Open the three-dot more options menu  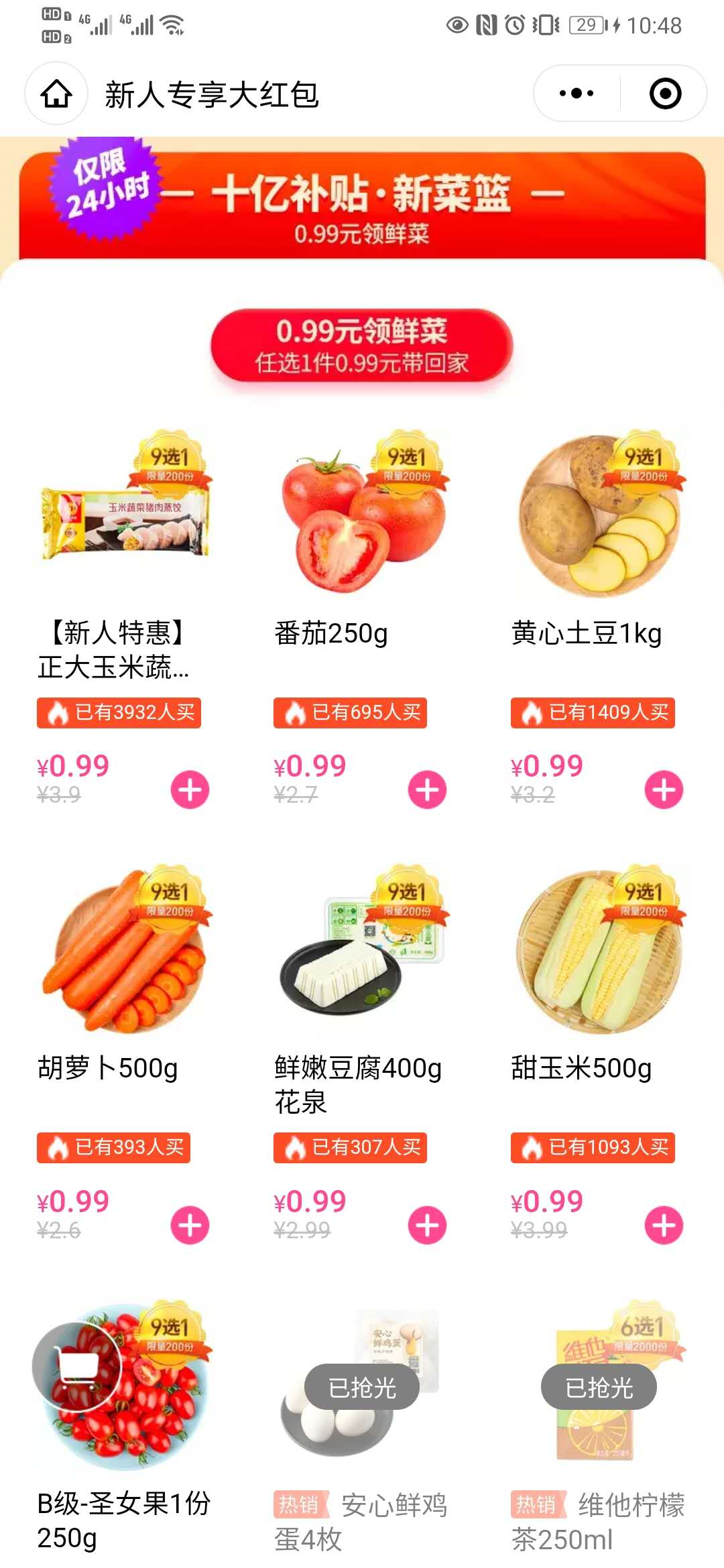[577, 94]
